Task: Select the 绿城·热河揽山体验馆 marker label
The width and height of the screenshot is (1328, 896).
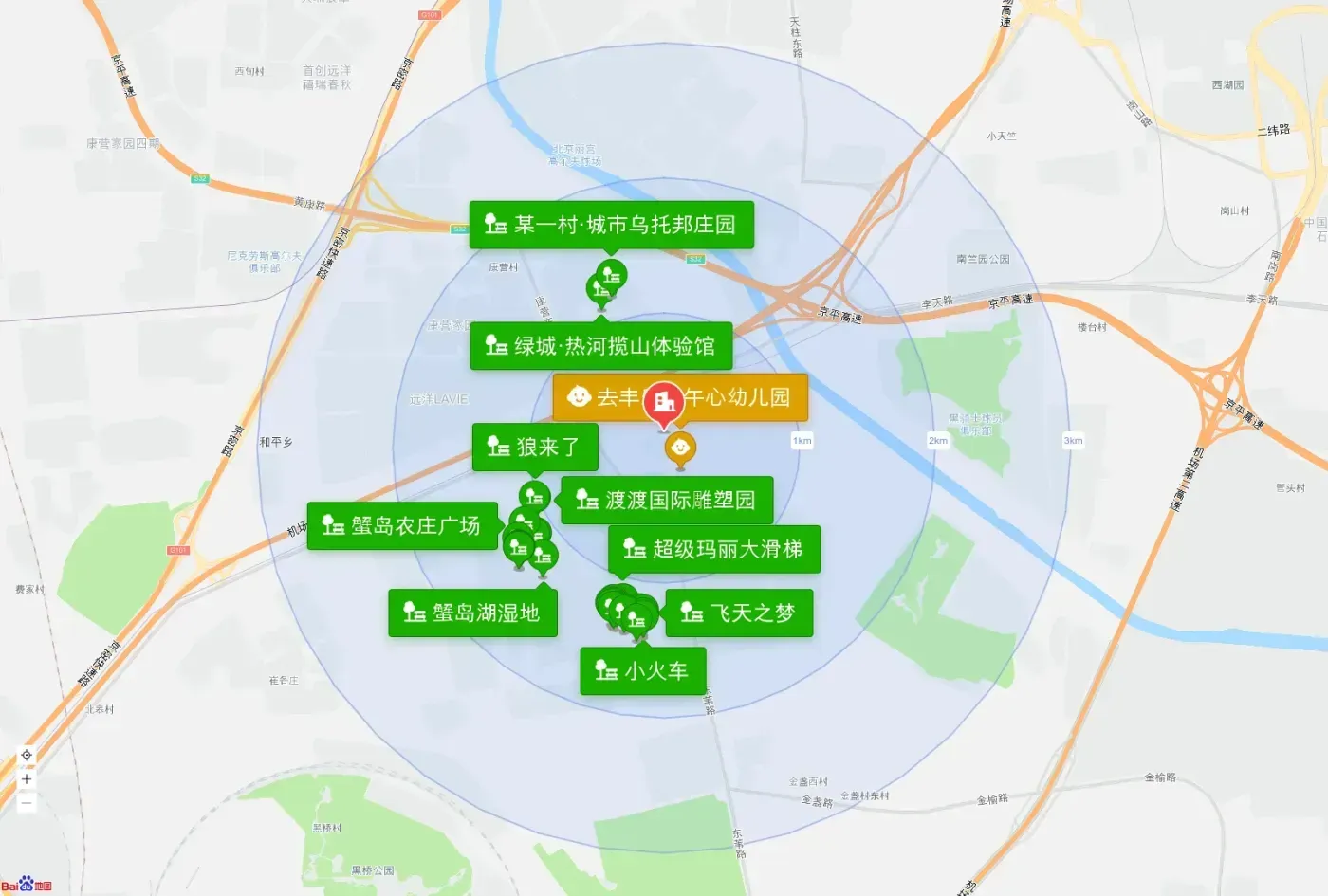Action: tap(601, 346)
